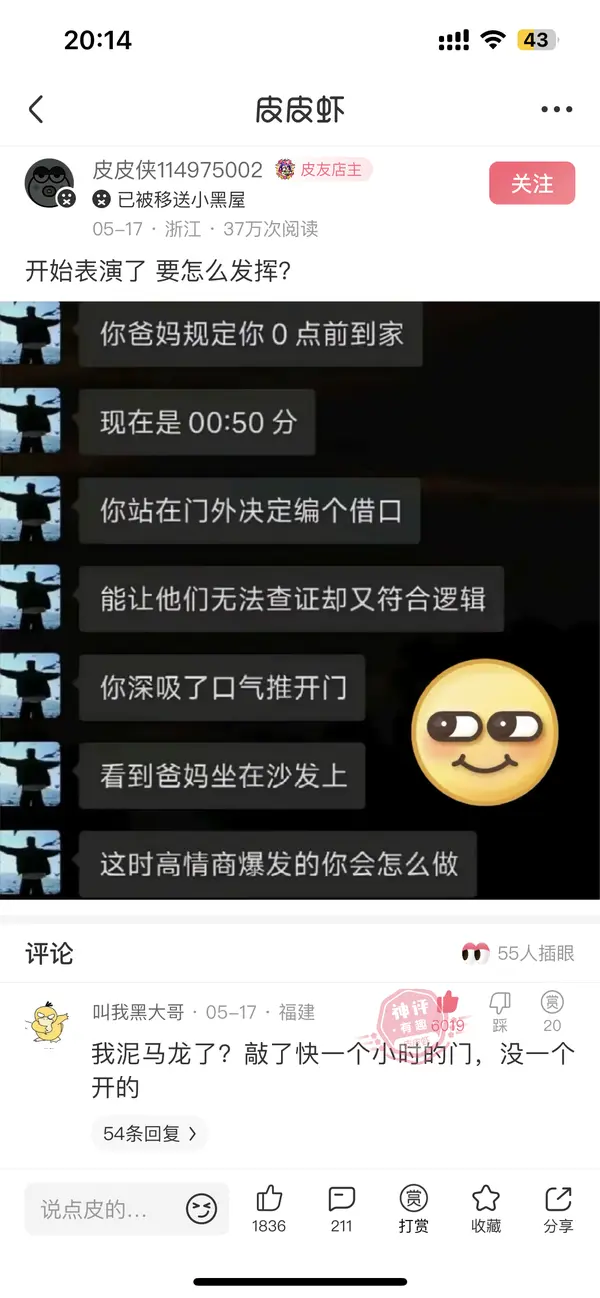Share the post with 分享

tap(558, 1208)
